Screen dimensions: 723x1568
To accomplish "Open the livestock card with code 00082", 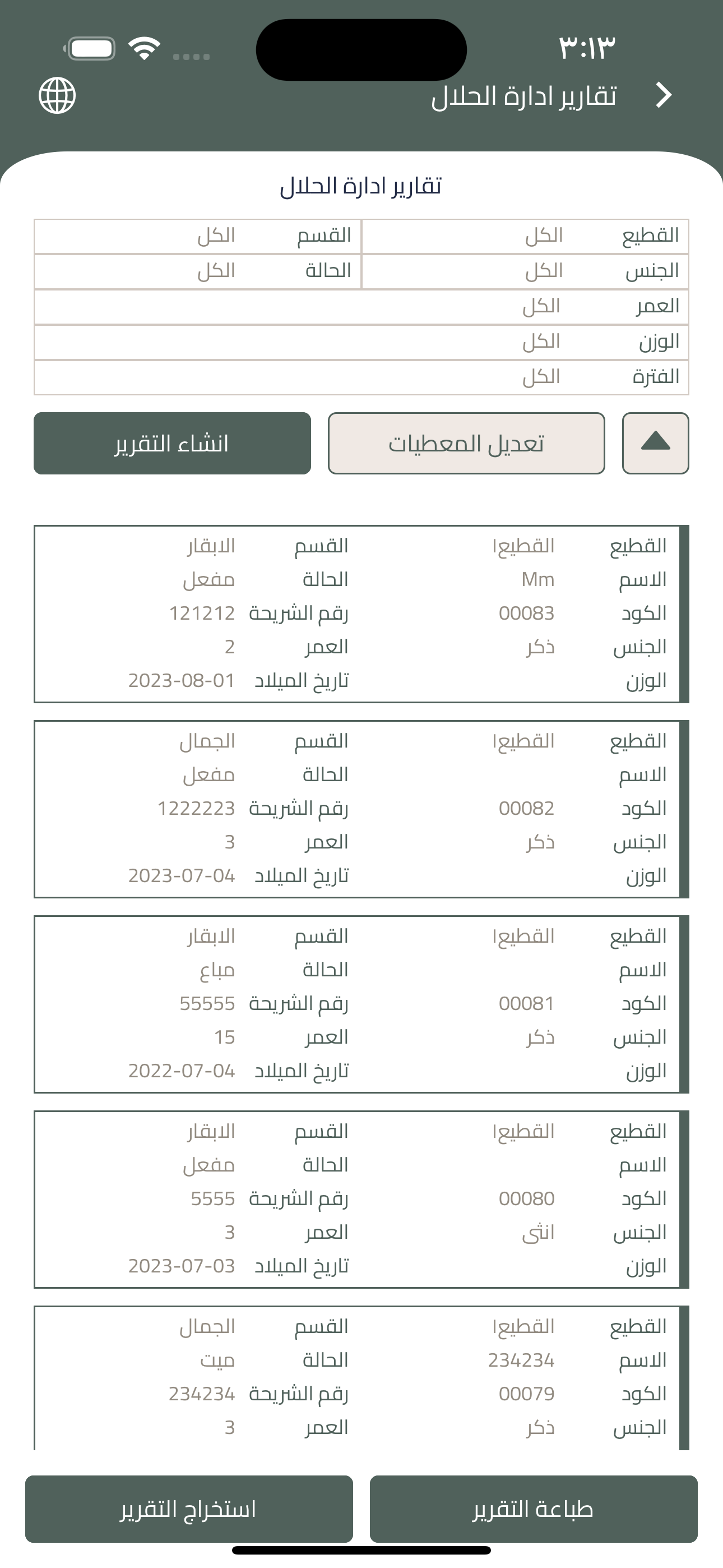I will (361, 809).
